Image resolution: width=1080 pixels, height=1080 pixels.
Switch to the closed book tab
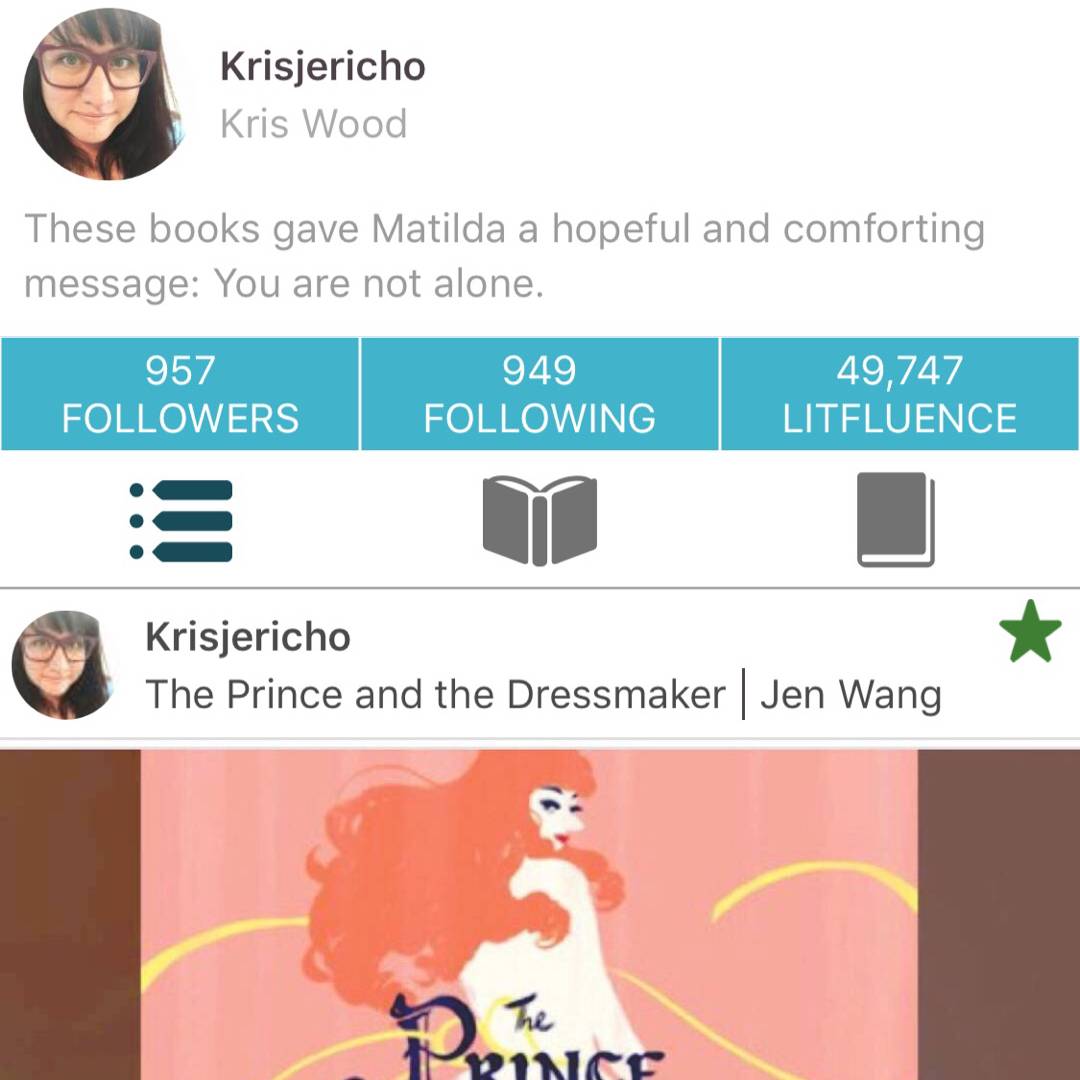tap(896, 520)
